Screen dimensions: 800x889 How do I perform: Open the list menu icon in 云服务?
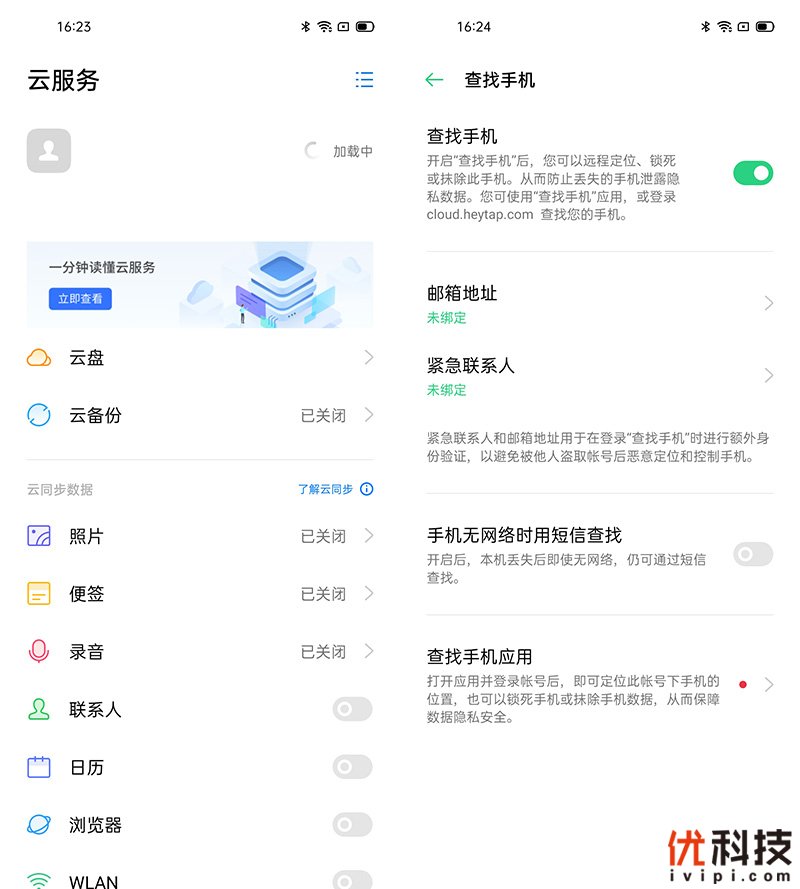364,80
